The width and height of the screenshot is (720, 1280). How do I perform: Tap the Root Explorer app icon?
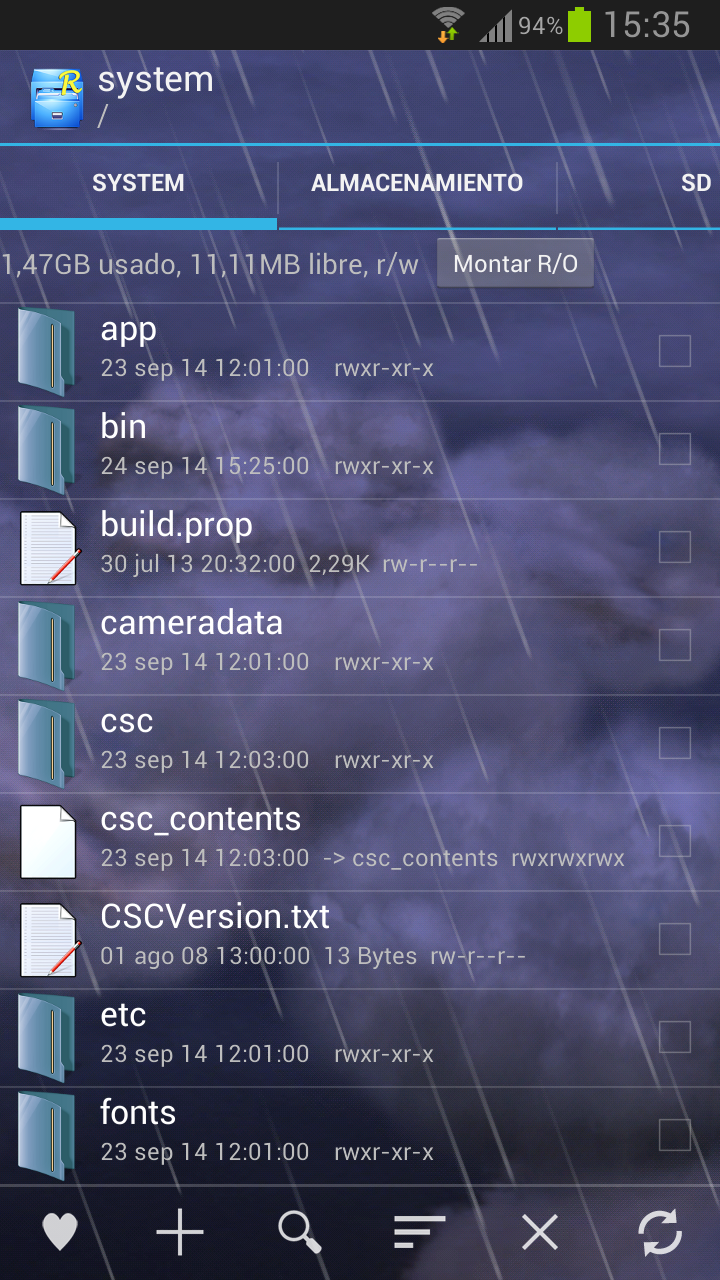[57, 97]
